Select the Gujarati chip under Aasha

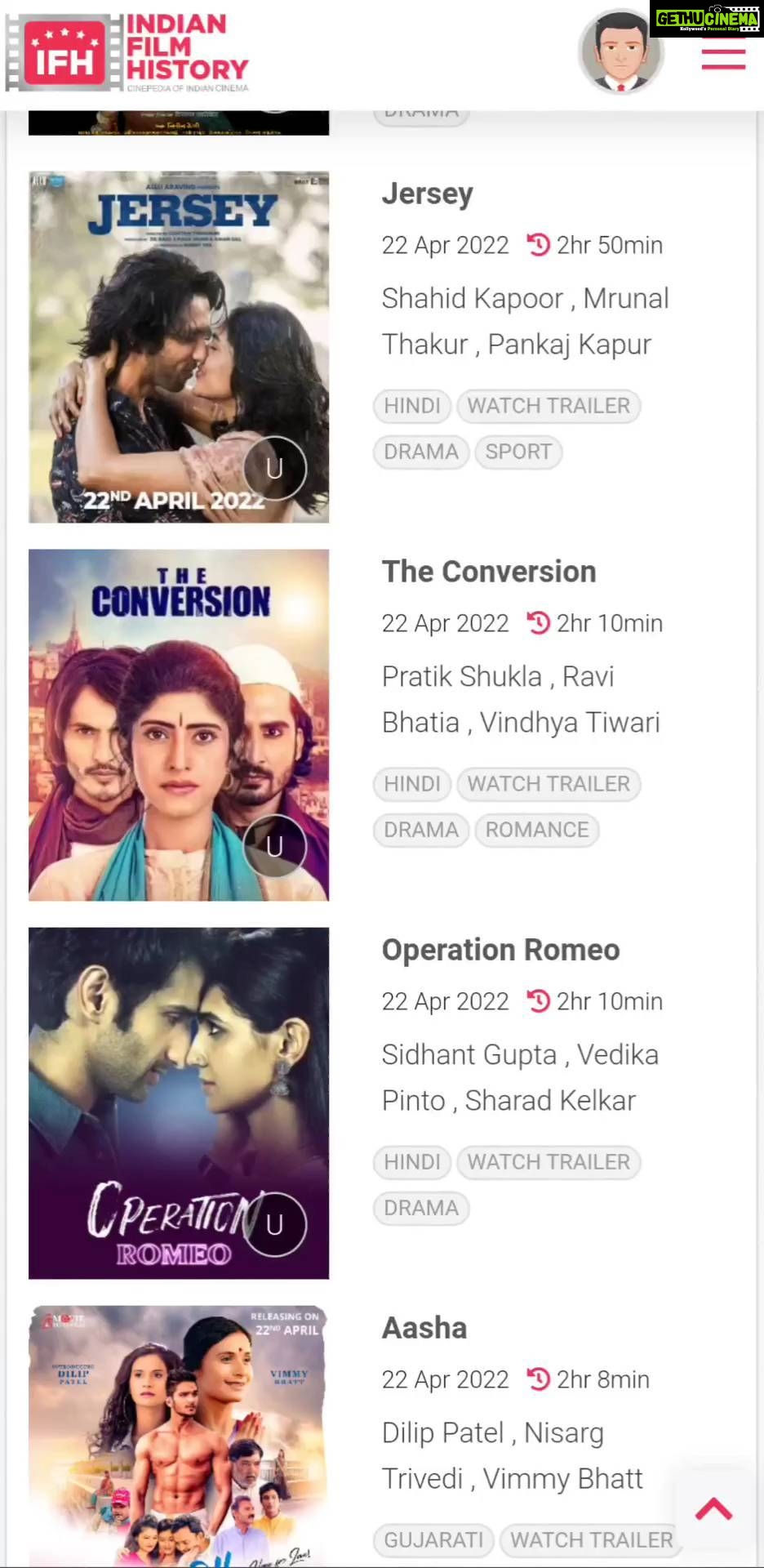(433, 1540)
